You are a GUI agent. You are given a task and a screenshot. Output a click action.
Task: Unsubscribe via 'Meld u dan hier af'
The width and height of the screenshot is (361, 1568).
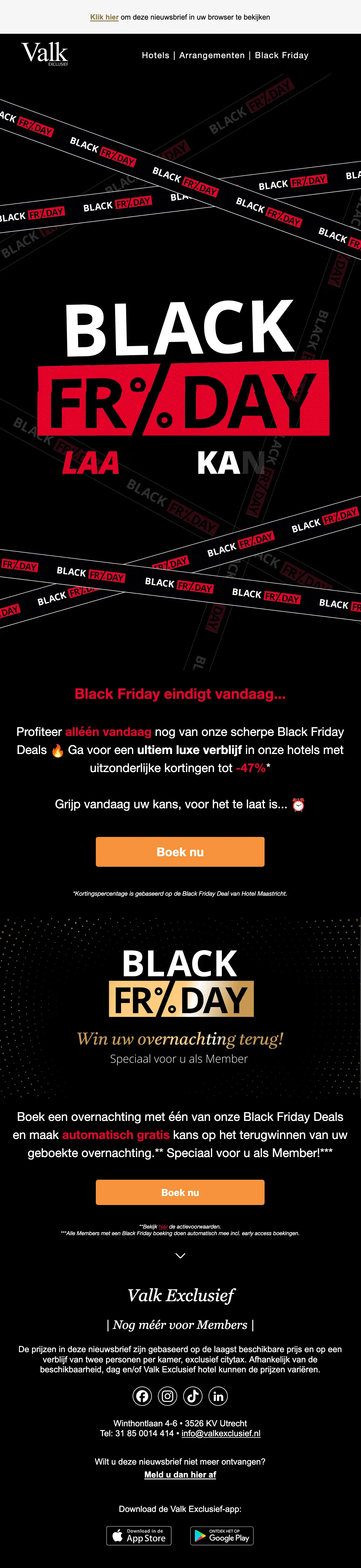point(180,1474)
